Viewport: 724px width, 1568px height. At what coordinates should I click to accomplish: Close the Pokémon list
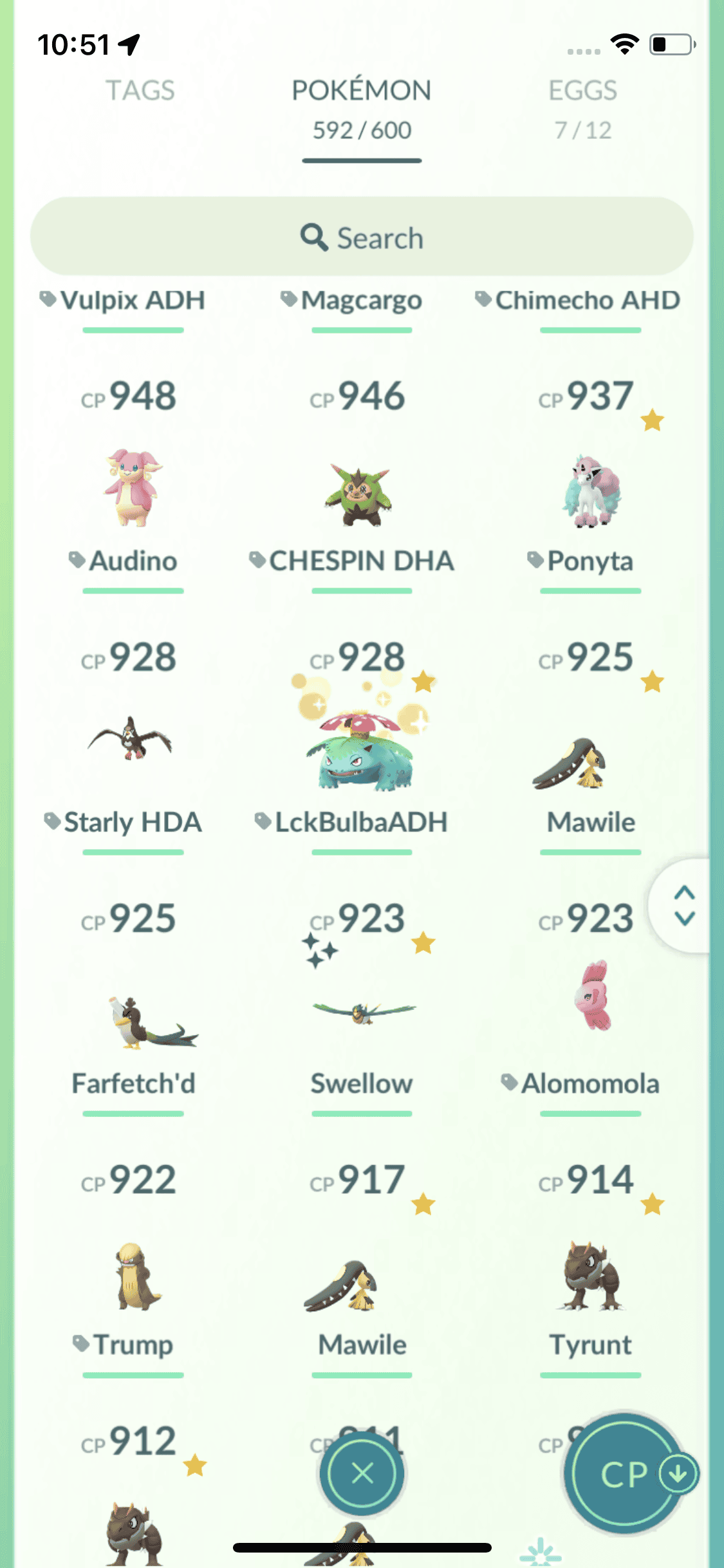362,1473
